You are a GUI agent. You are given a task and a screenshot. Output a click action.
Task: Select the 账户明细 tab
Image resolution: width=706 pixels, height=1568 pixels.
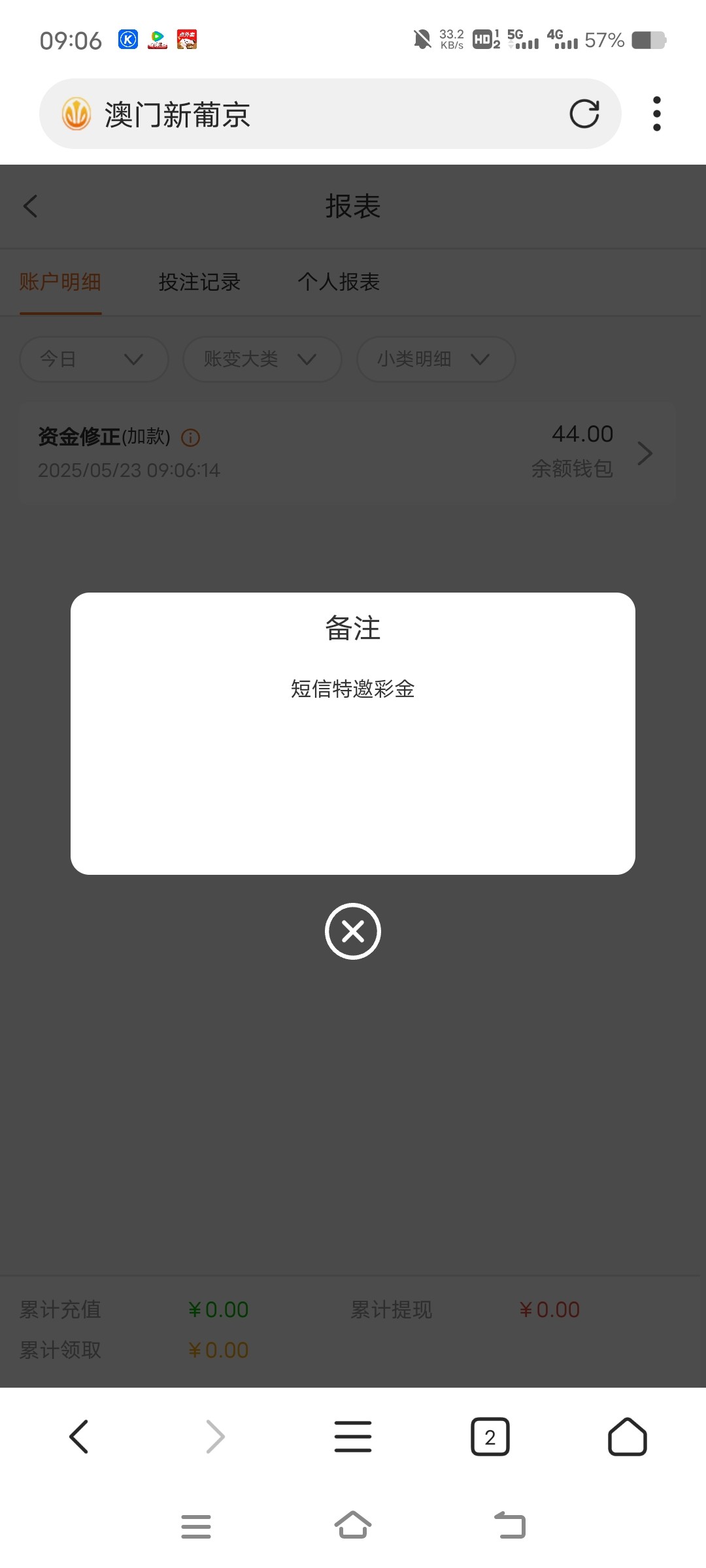pos(60,282)
